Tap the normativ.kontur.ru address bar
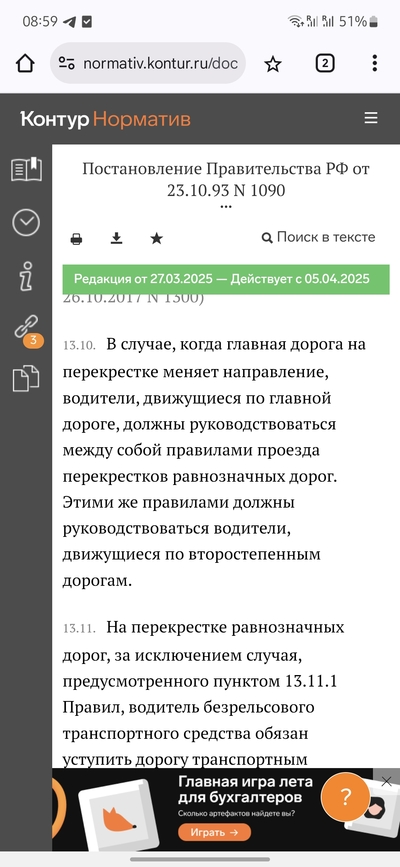The height and width of the screenshot is (867, 400). pyautogui.click(x=148, y=64)
